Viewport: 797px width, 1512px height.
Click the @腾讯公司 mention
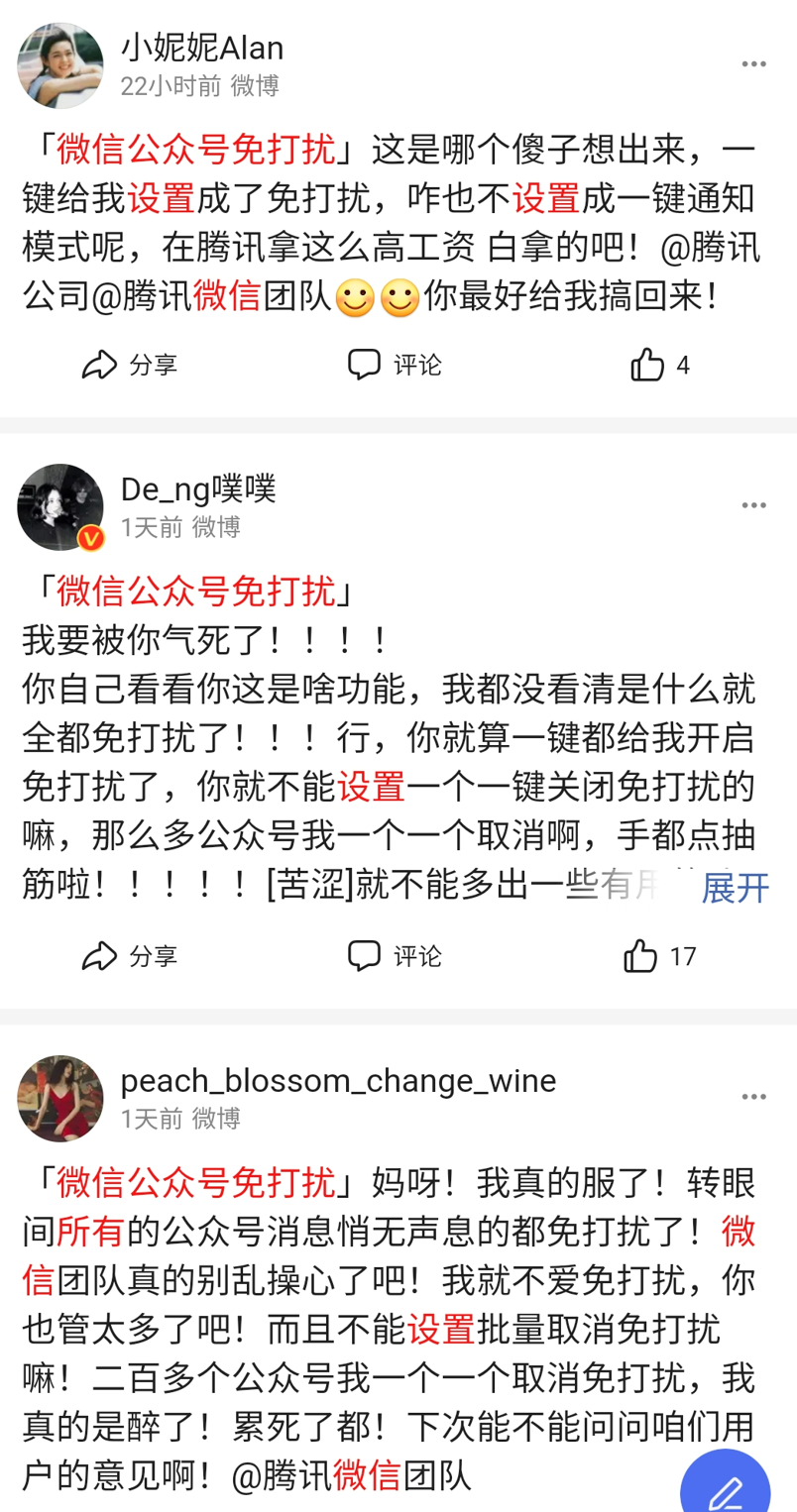click(x=711, y=253)
